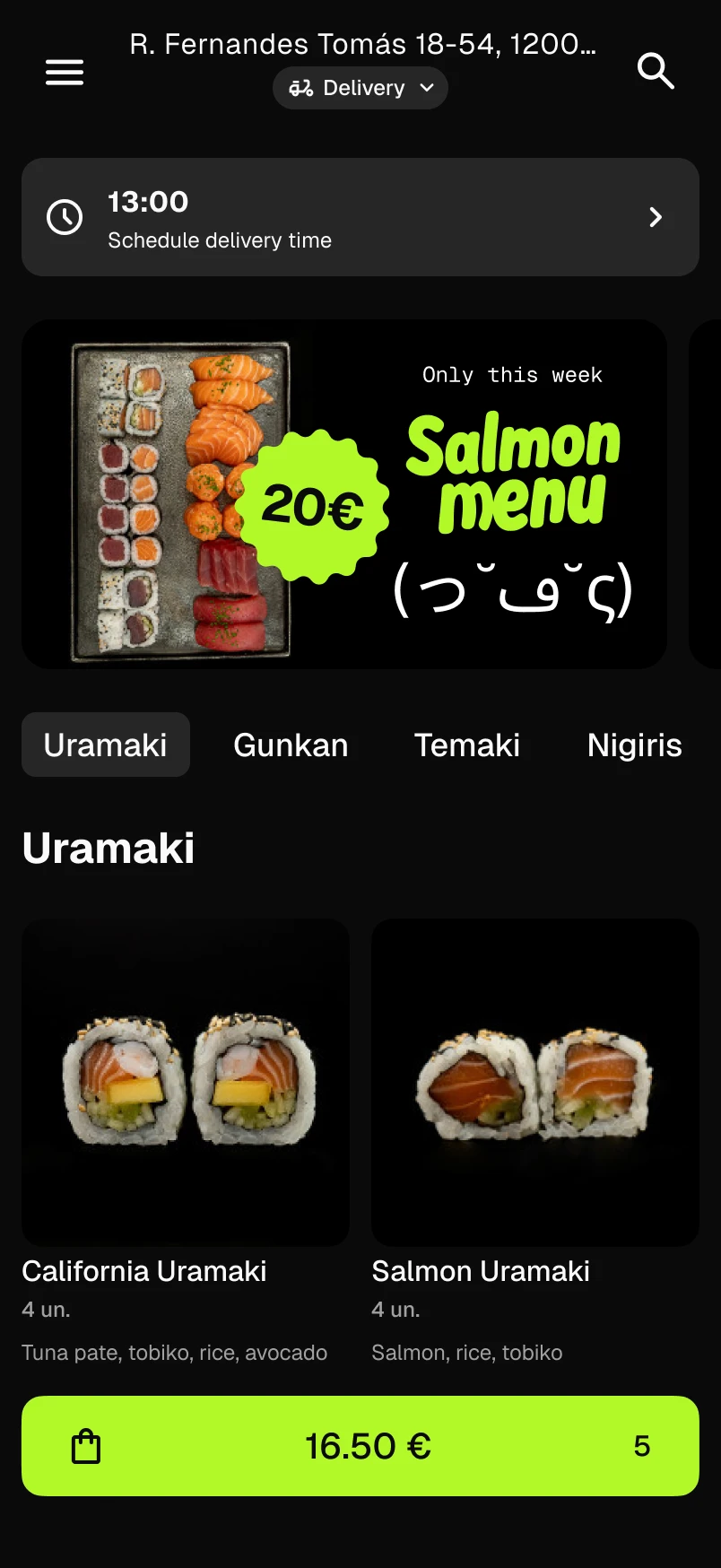This screenshot has width=721, height=1568.
Task: View the cart showing 16.50 €
Action: click(x=360, y=1446)
